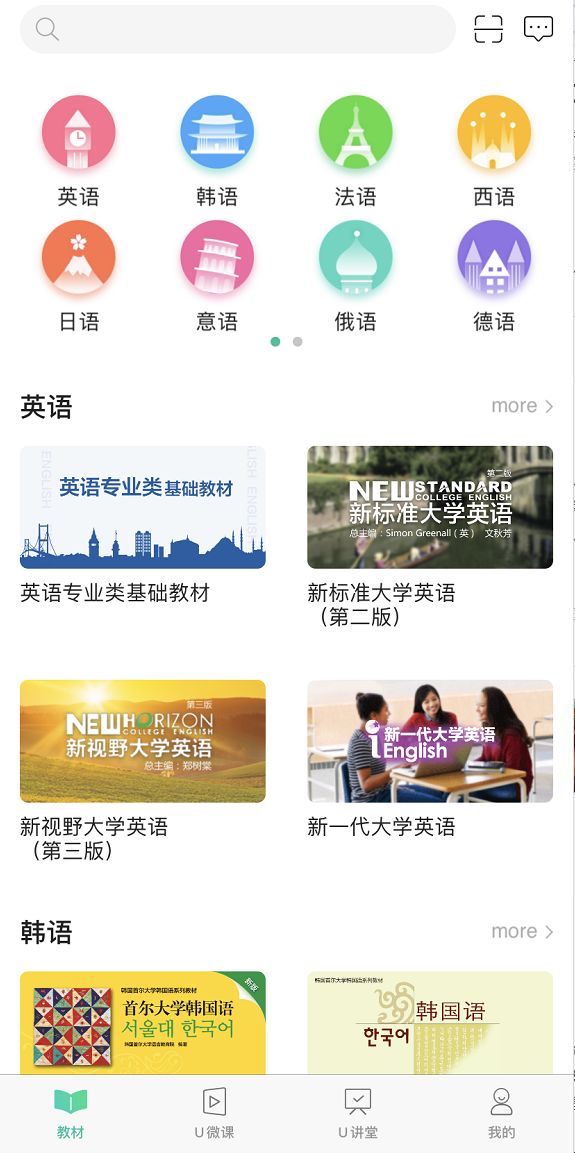
Task: Open the 西语 language category
Action: click(x=494, y=152)
